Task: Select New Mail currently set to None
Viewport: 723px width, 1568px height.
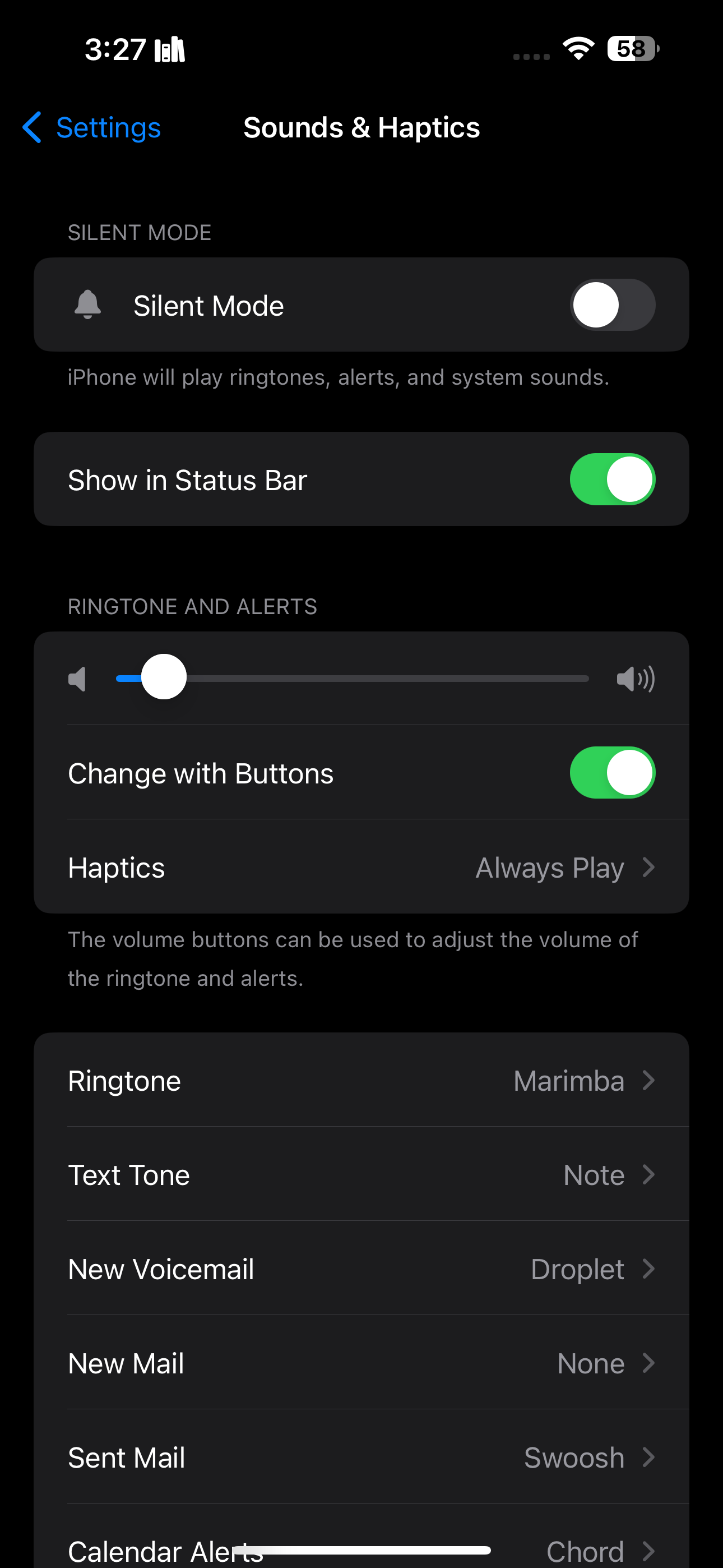Action: (x=361, y=1363)
